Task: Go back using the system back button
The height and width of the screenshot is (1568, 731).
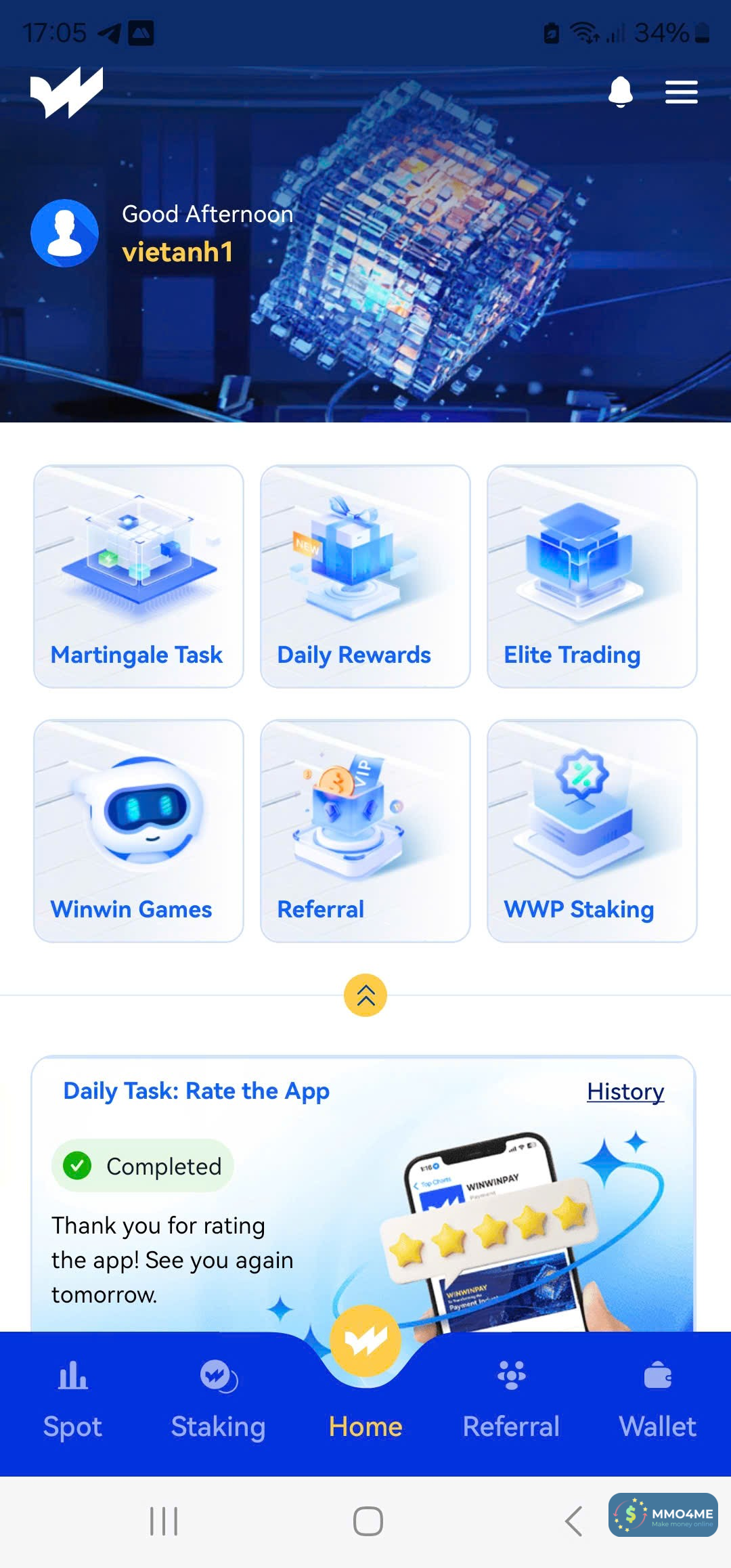Action: click(573, 1521)
